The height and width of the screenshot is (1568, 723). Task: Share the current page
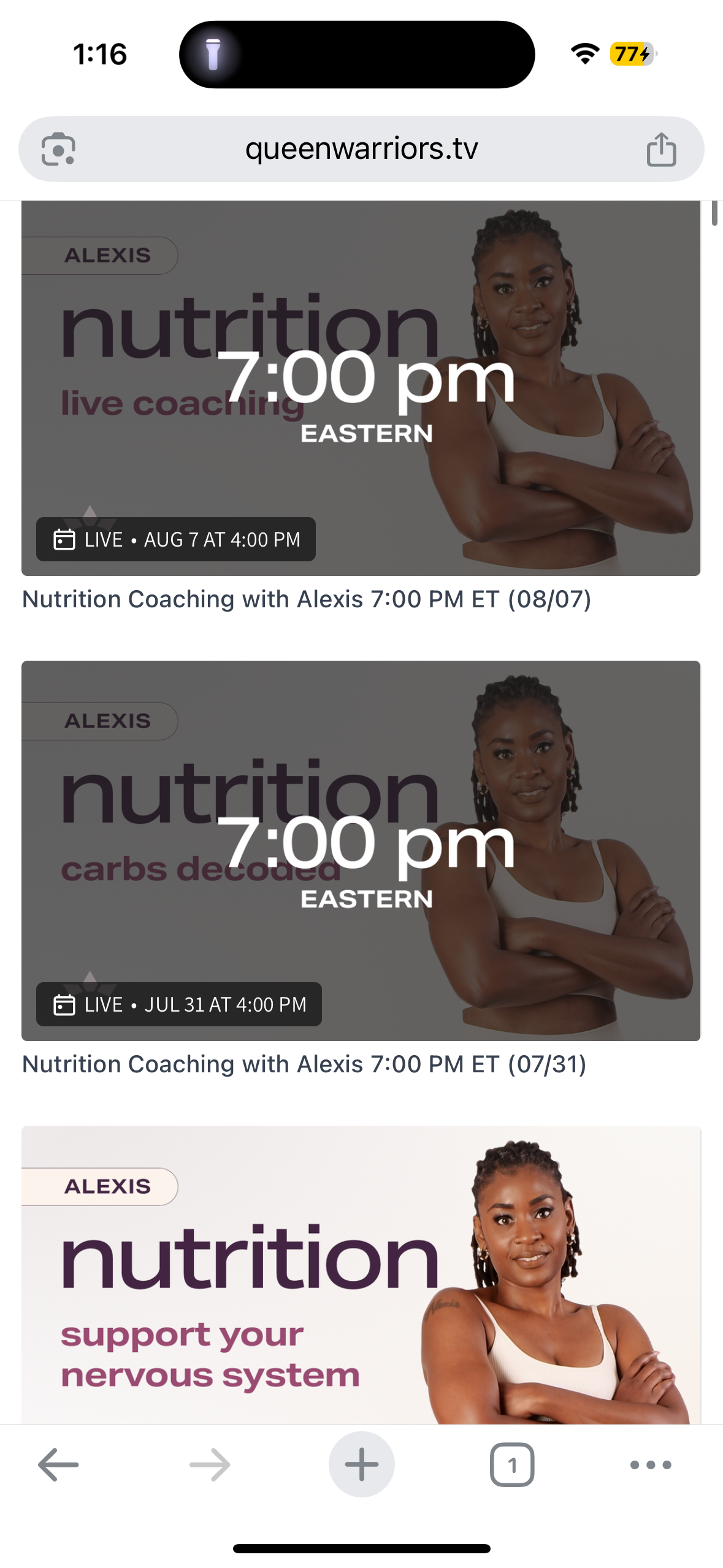pyautogui.click(x=661, y=149)
